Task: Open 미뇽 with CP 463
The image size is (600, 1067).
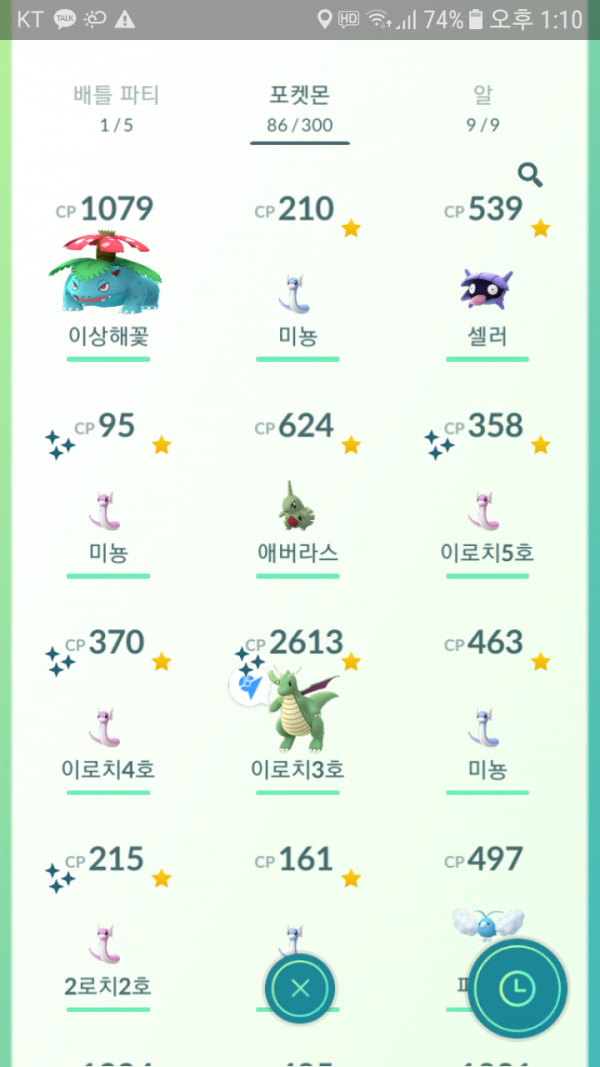Action: [x=487, y=712]
